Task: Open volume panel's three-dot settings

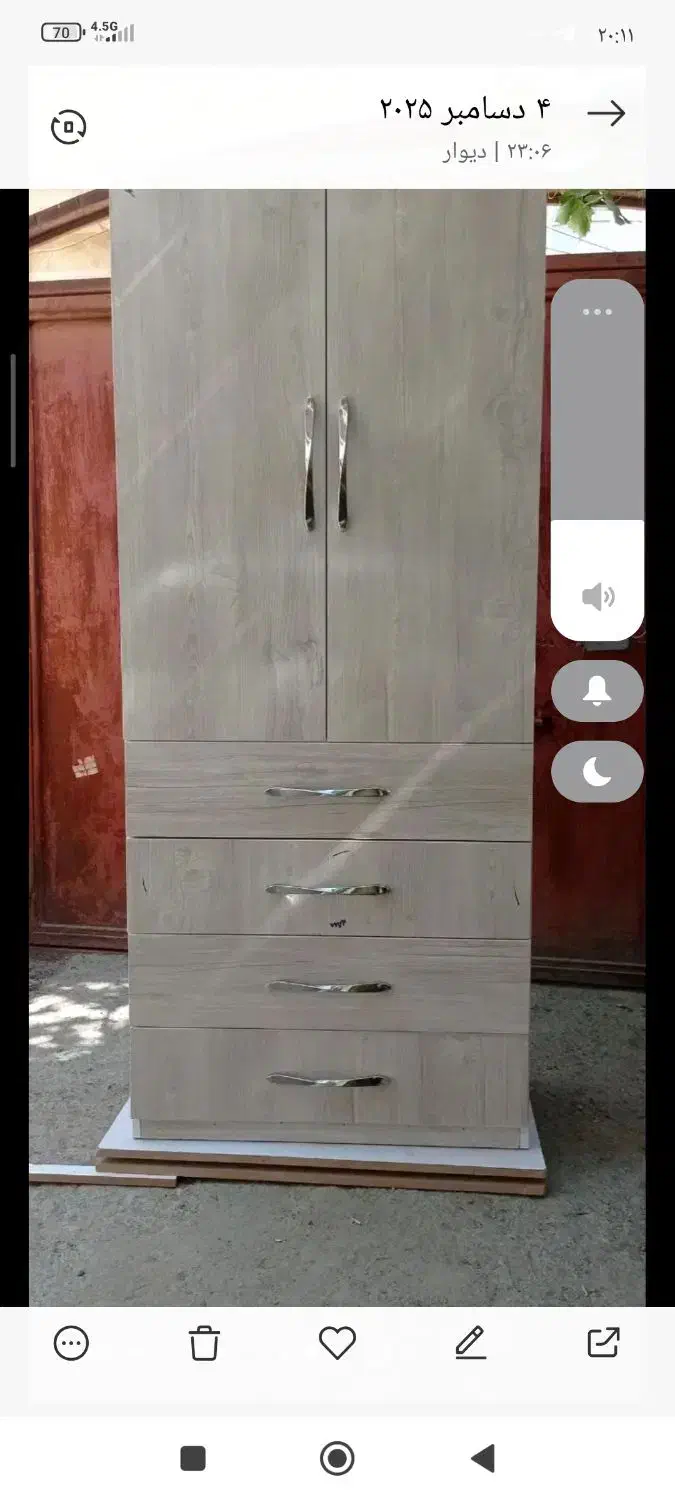Action: coord(597,312)
